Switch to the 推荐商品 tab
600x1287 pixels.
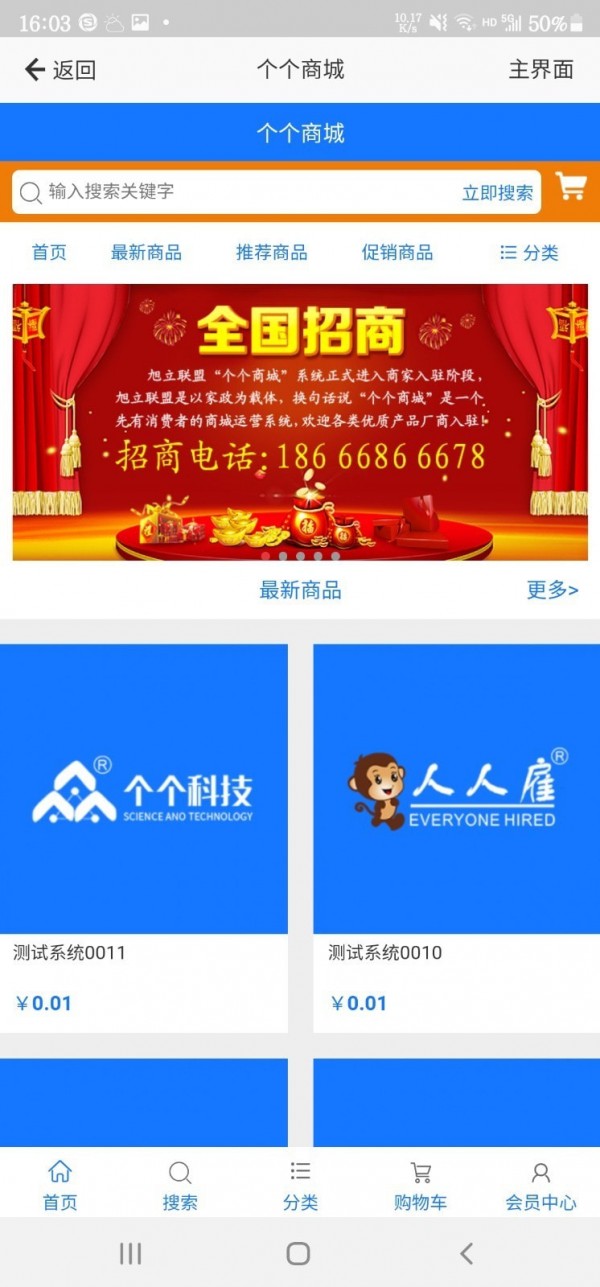[271, 253]
